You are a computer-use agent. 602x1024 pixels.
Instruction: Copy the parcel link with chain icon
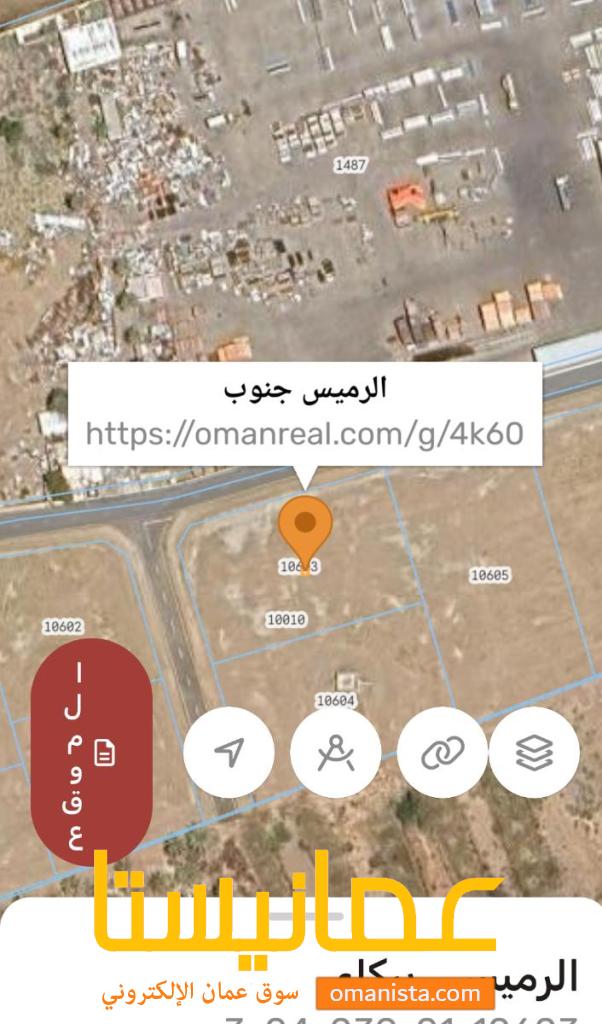(x=442, y=752)
